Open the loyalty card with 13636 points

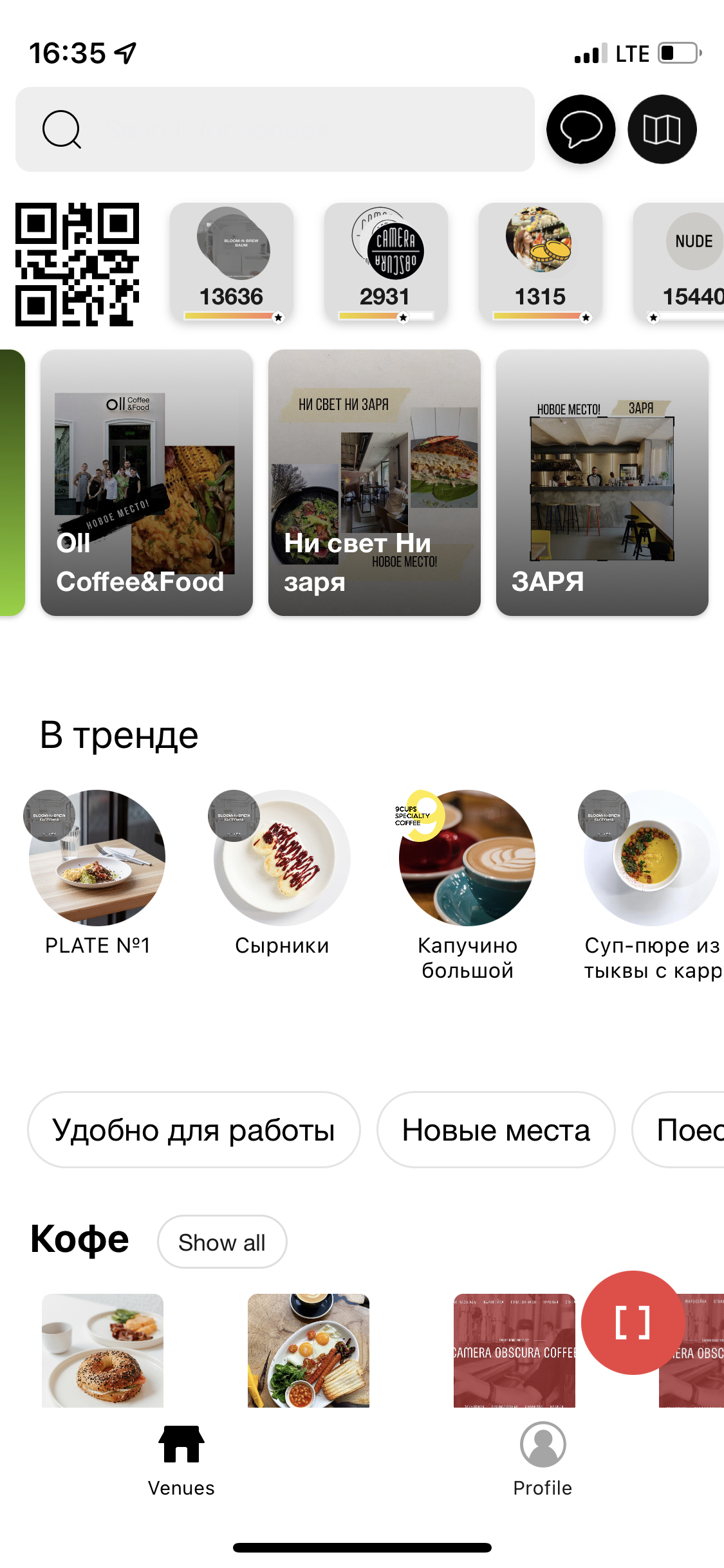[x=232, y=262]
